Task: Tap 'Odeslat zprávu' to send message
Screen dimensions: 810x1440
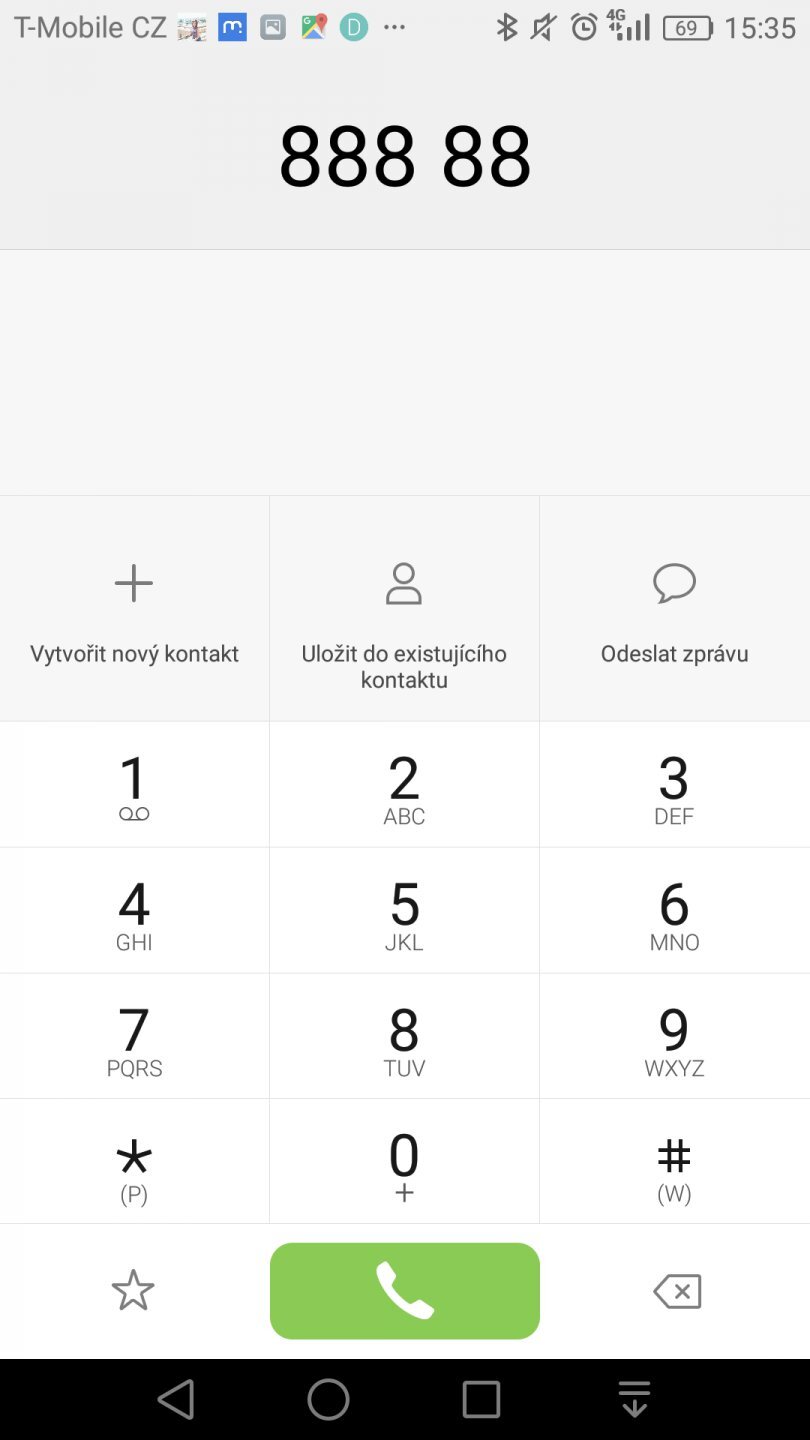Action: tap(674, 654)
